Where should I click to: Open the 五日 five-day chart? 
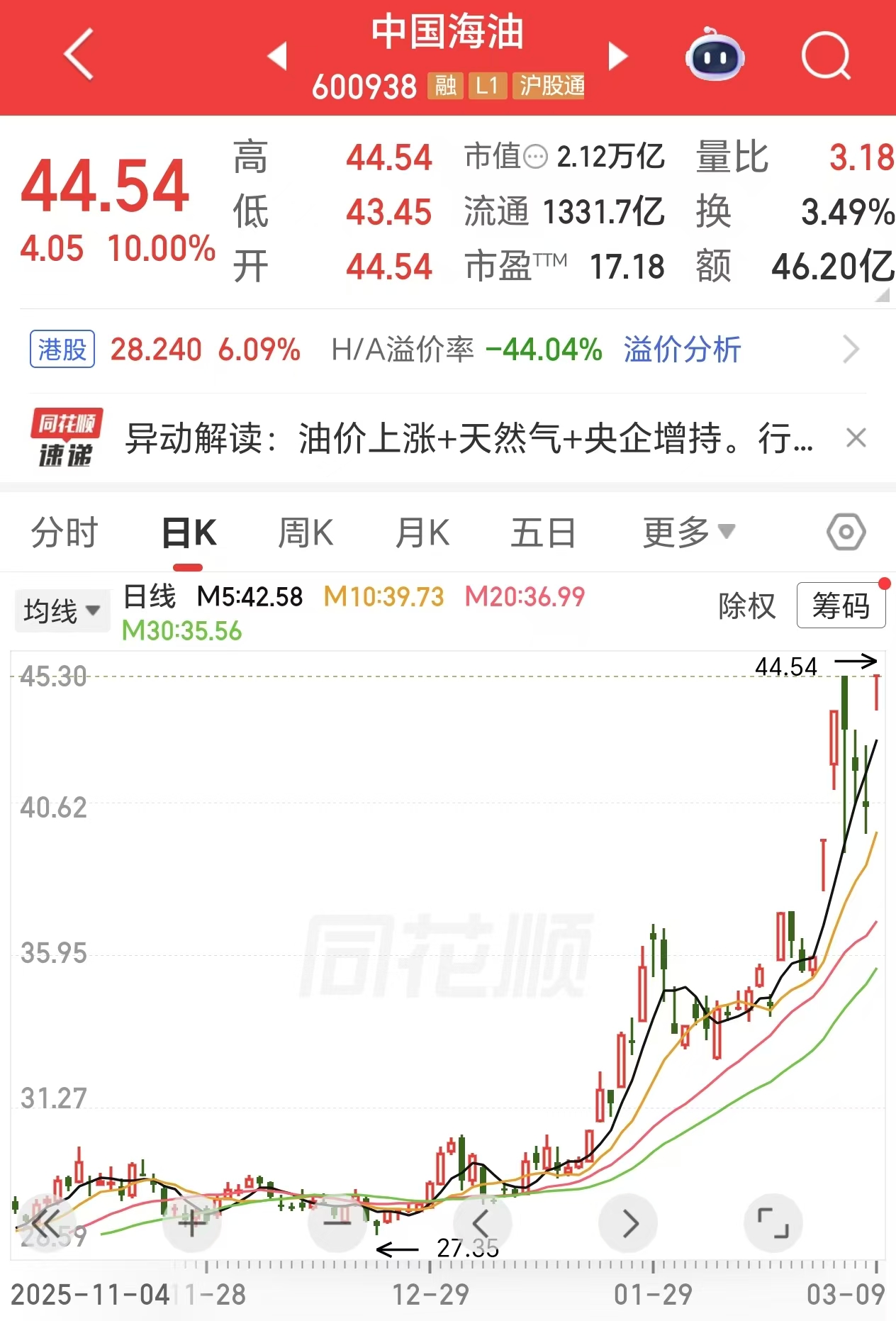click(x=543, y=533)
